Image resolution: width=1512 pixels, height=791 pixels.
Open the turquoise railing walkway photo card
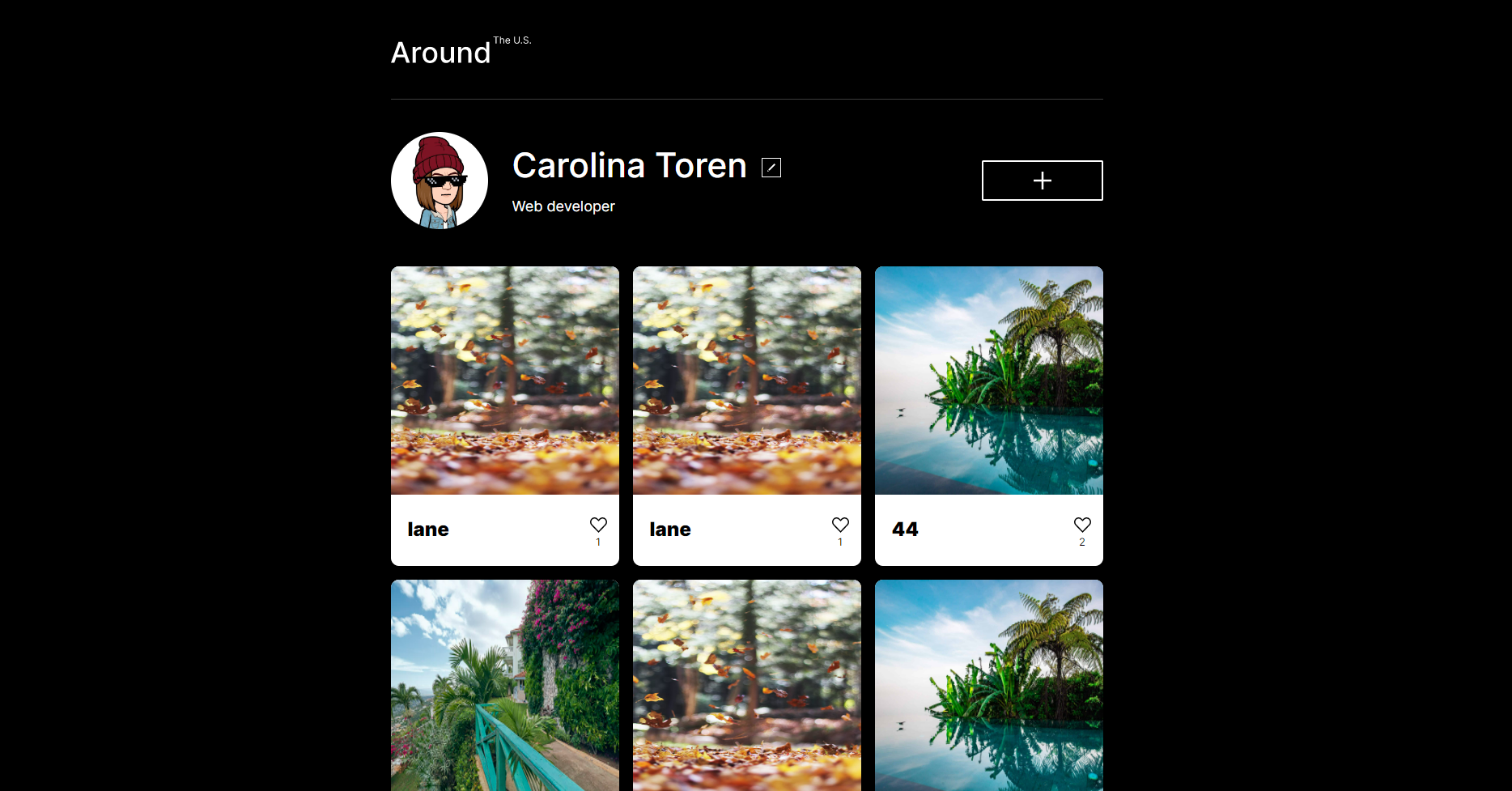pos(504,685)
